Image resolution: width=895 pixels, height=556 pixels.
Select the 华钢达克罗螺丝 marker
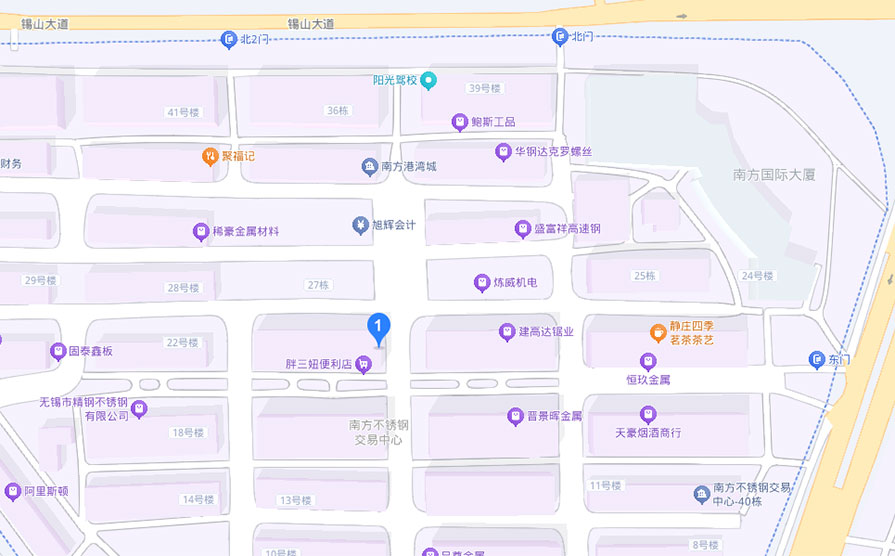(504, 152)
